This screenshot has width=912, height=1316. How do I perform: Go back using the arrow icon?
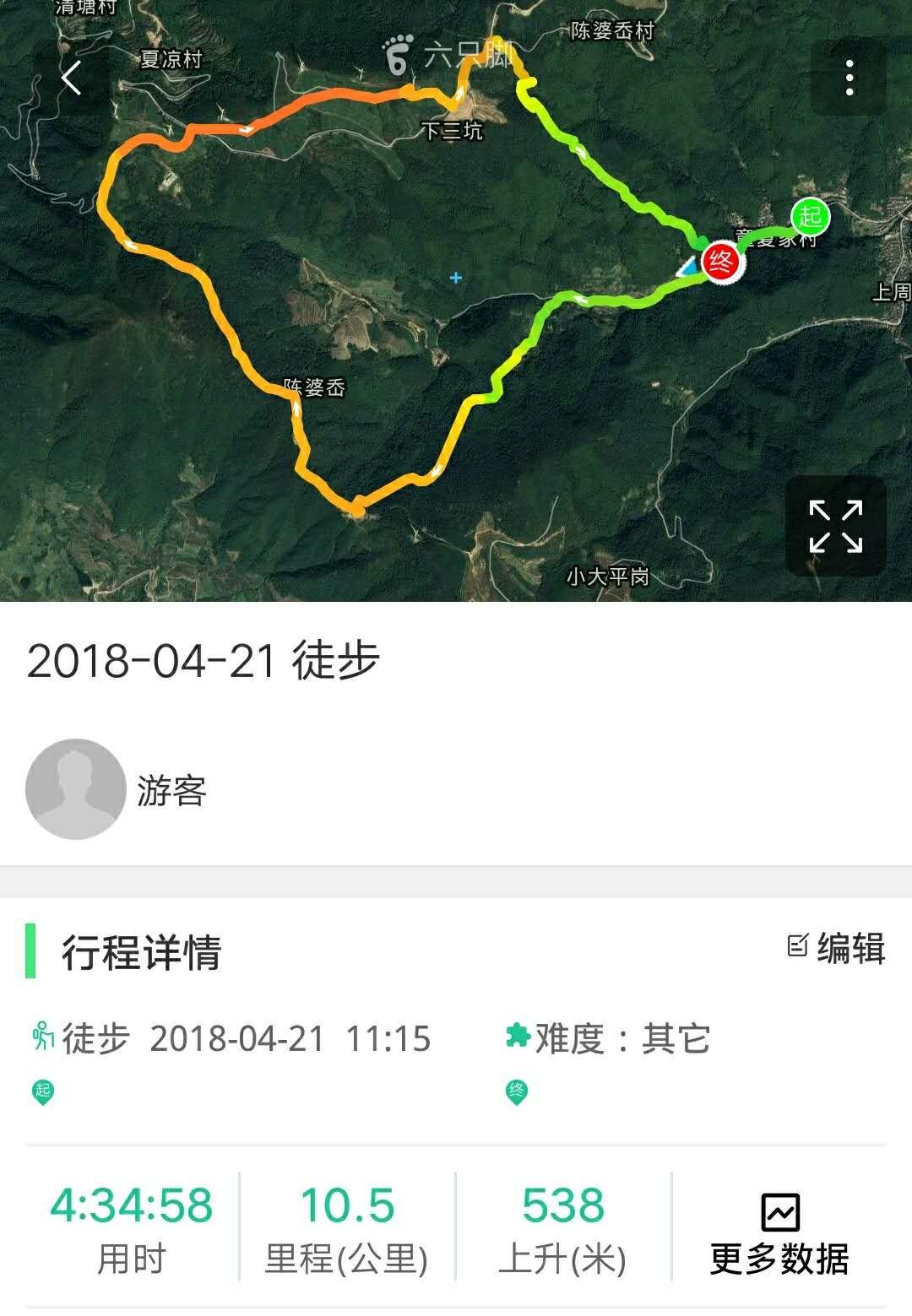(x=72, y=79)
